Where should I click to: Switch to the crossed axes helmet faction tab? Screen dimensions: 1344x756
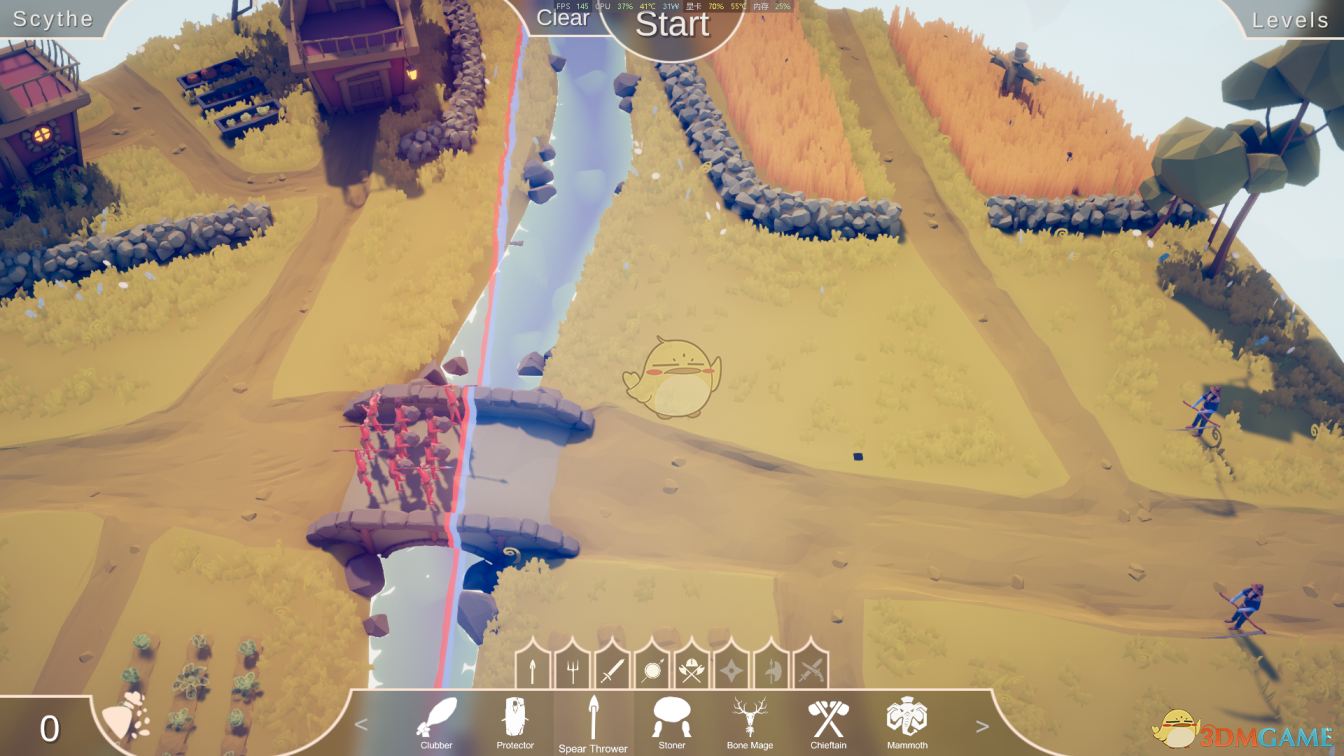(x=691, y=670)
